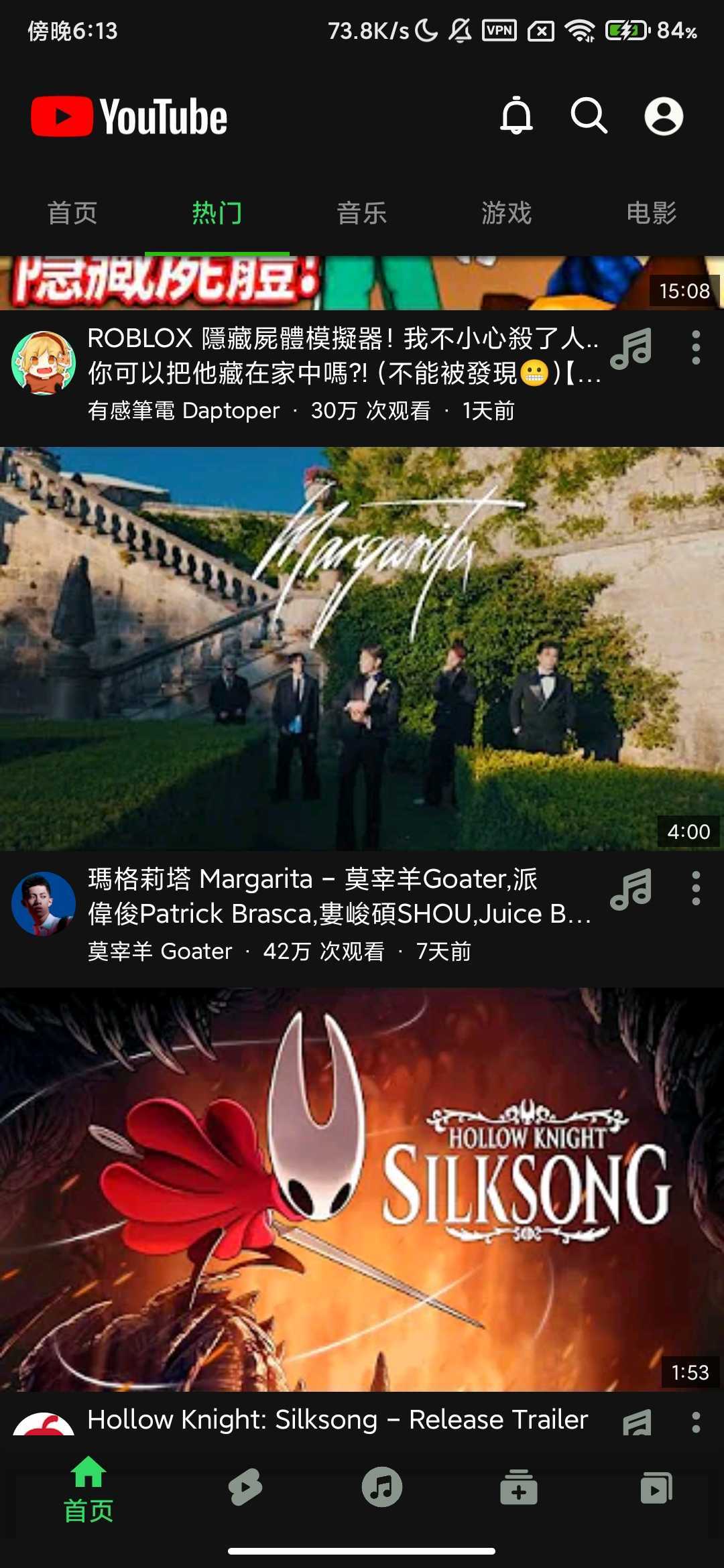Open the notifications bell
The image size is (724, 1568).
tap(516, 117)
